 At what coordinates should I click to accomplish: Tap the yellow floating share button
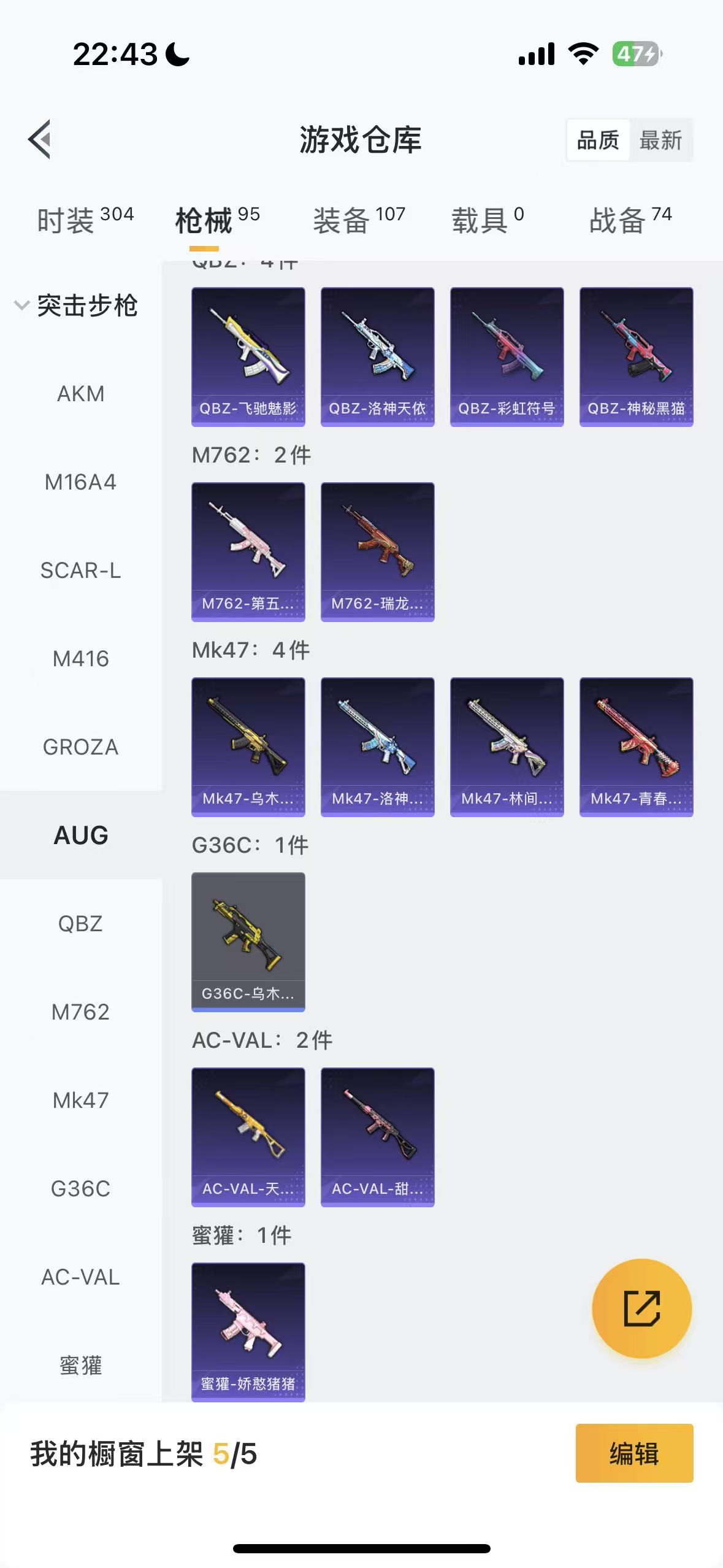[641, 1308]
